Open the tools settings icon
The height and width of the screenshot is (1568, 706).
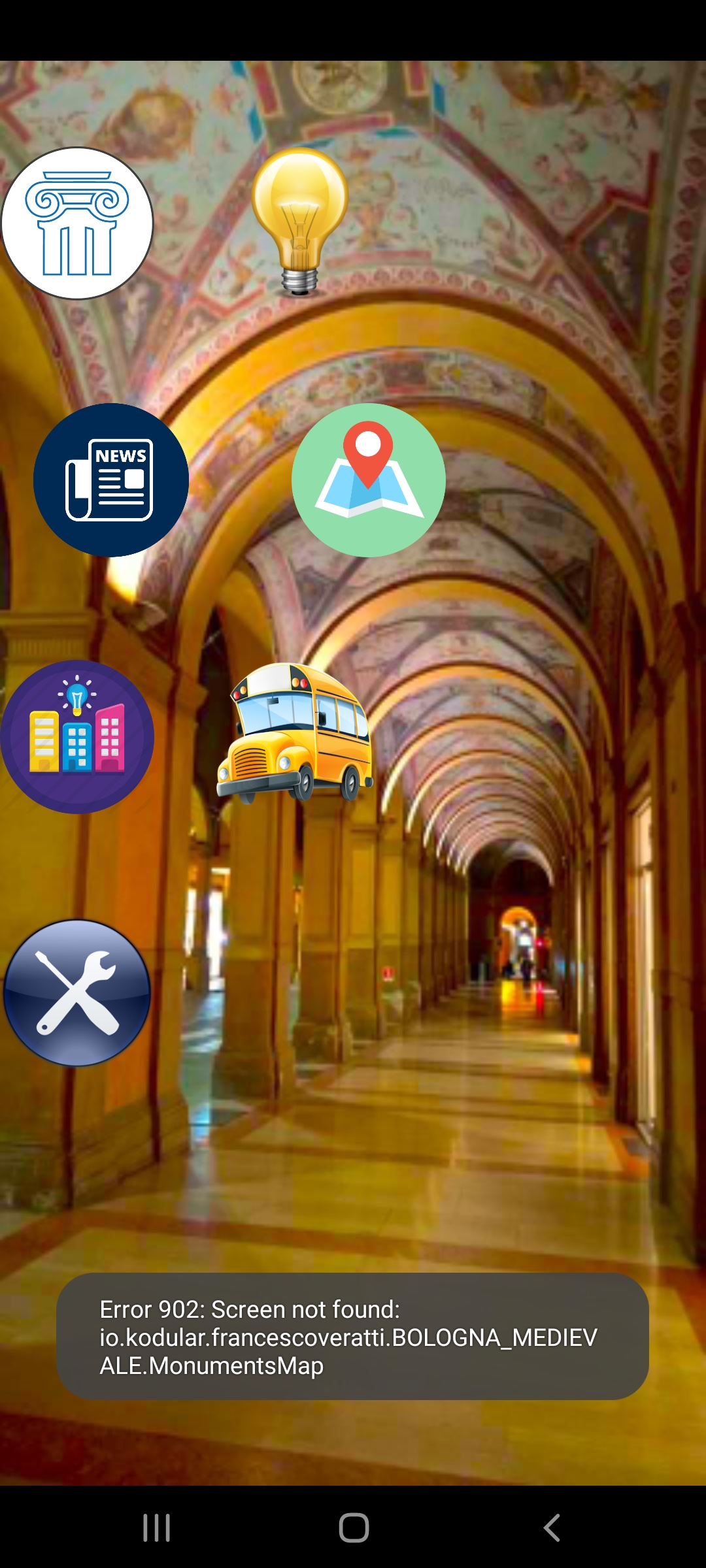point(77,993)
